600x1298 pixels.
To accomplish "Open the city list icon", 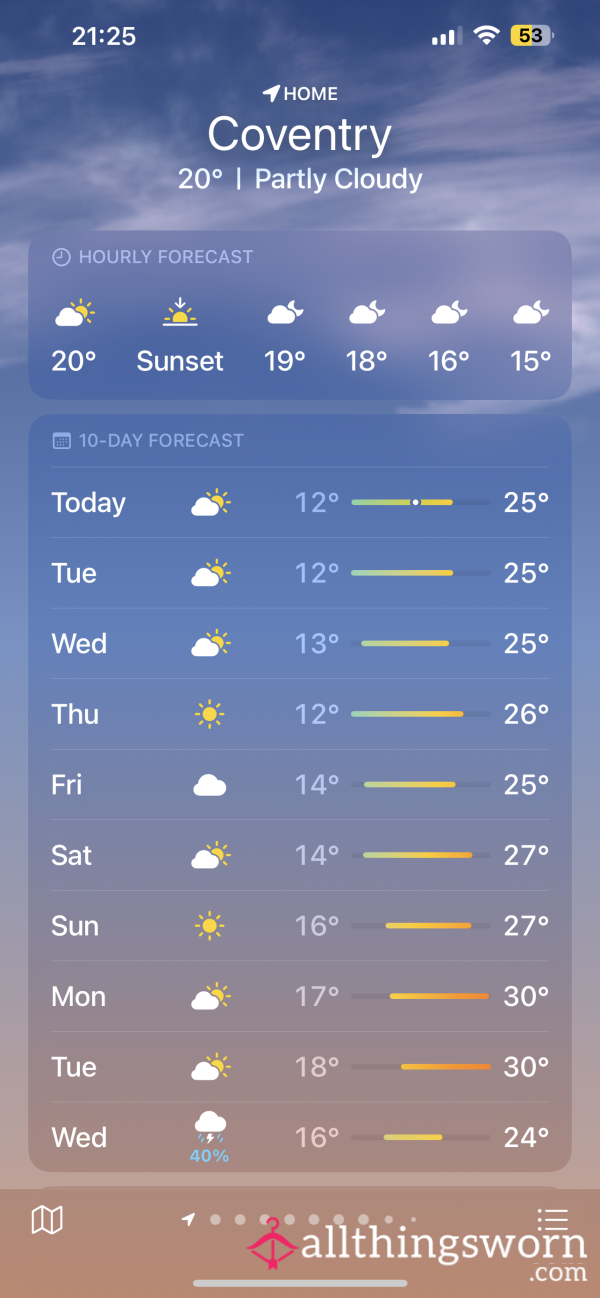I will [552, 1220].
